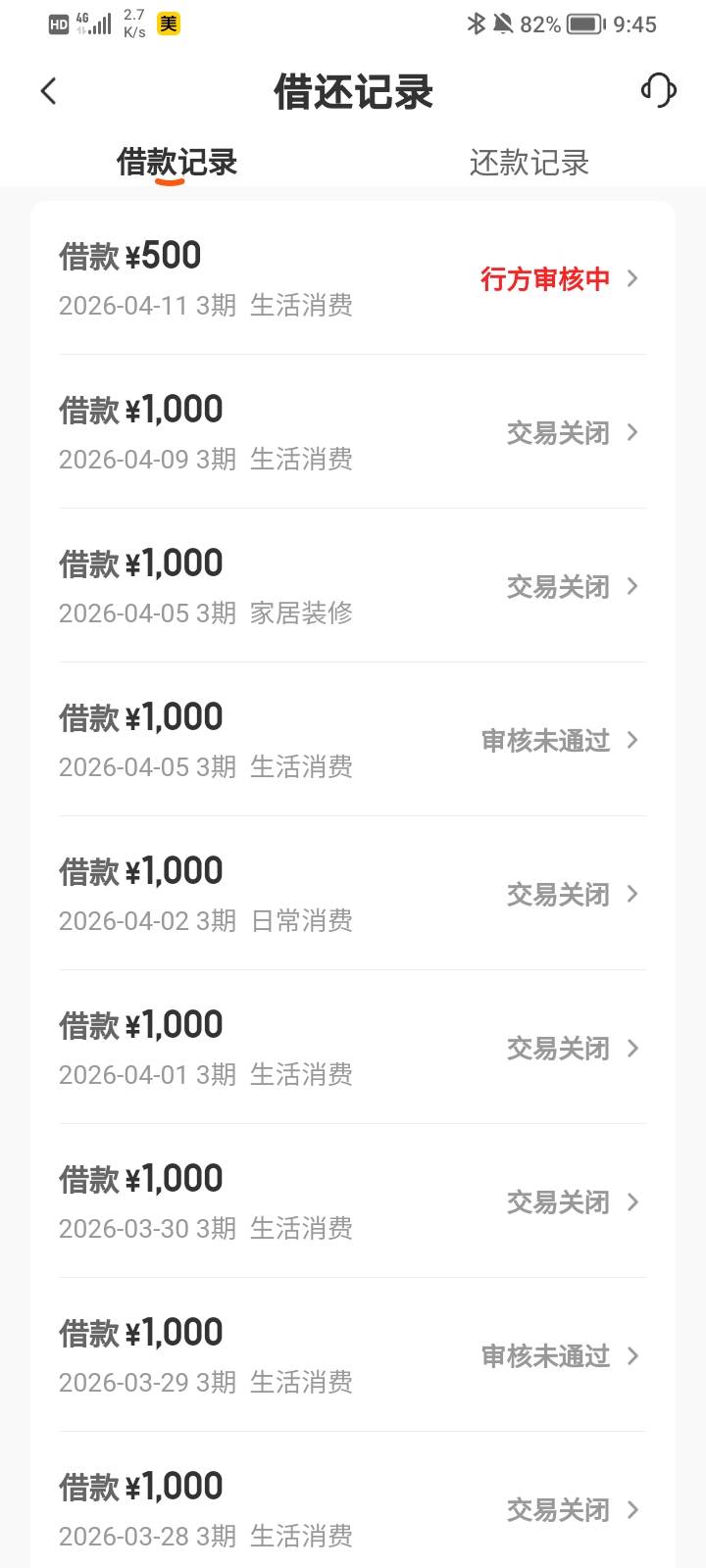The image size is (706, 1568).
Task: Select the 借款记录 tab
Action: click(x=176, y=163)
